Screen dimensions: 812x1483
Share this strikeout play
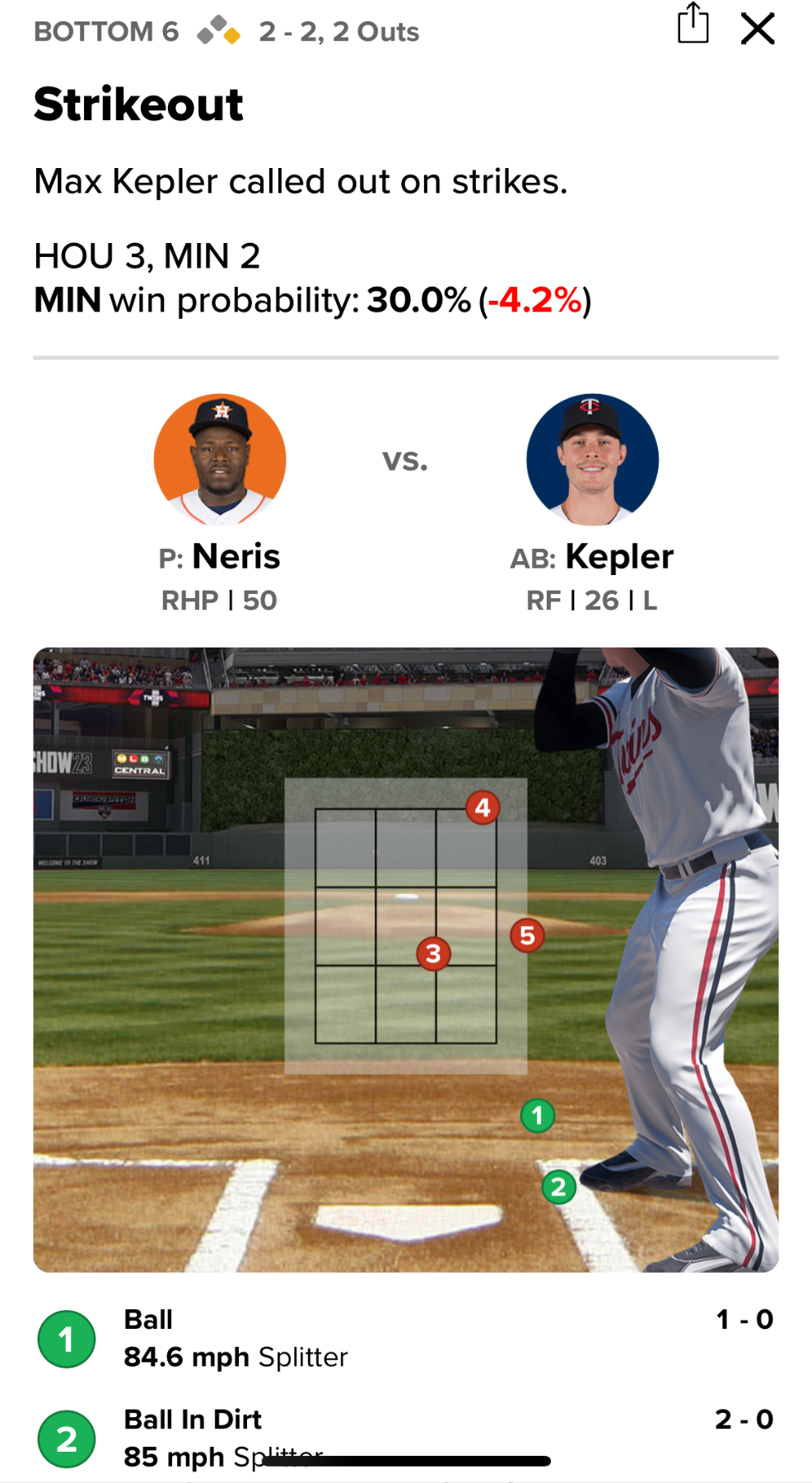tap(693, 25)
